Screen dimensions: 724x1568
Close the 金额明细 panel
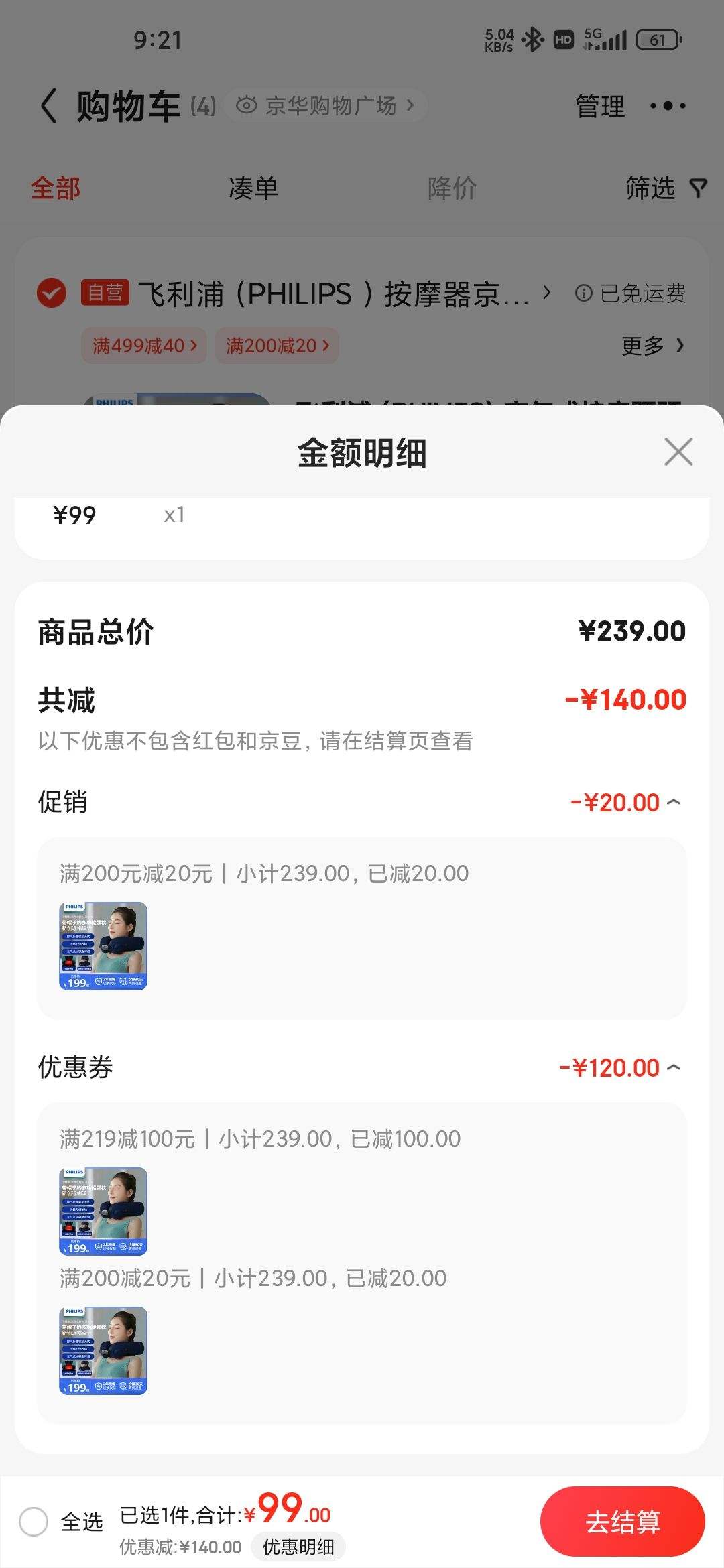click(x=678, y=452)
